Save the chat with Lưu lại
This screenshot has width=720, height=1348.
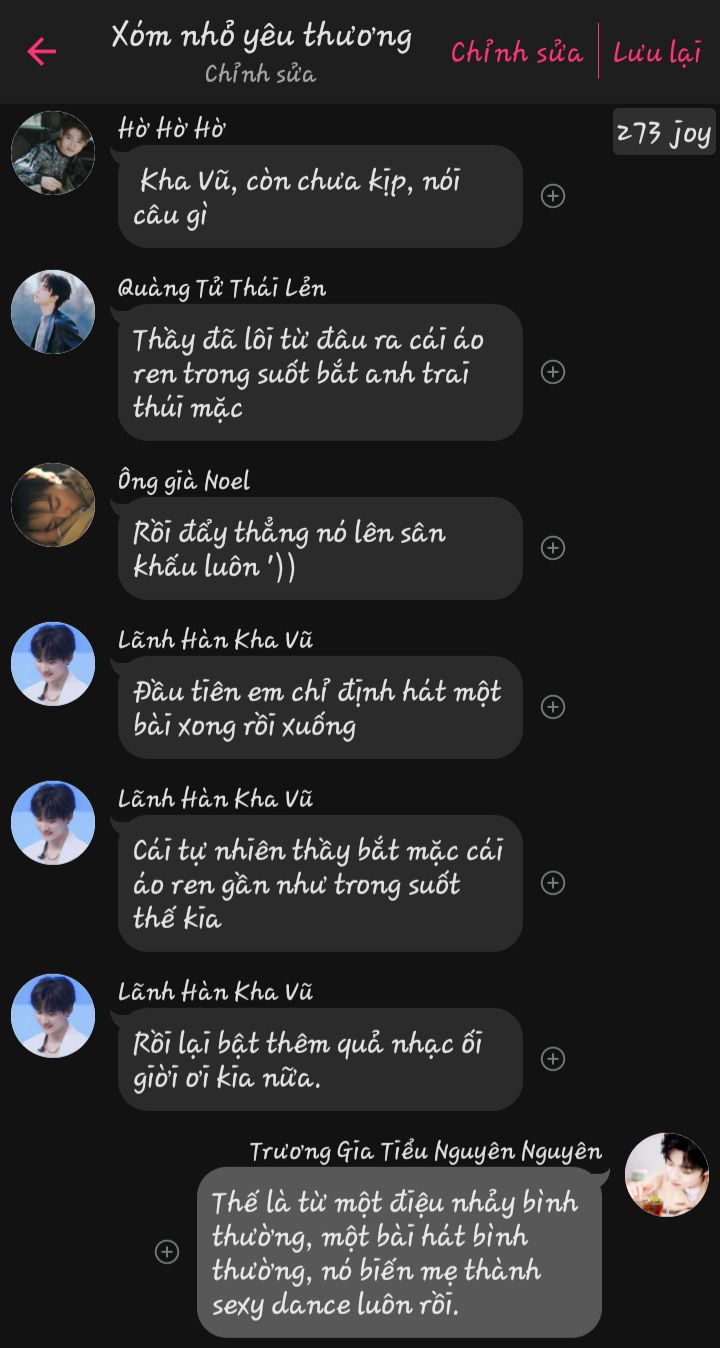pyautogui.click(x=657, y=52)
